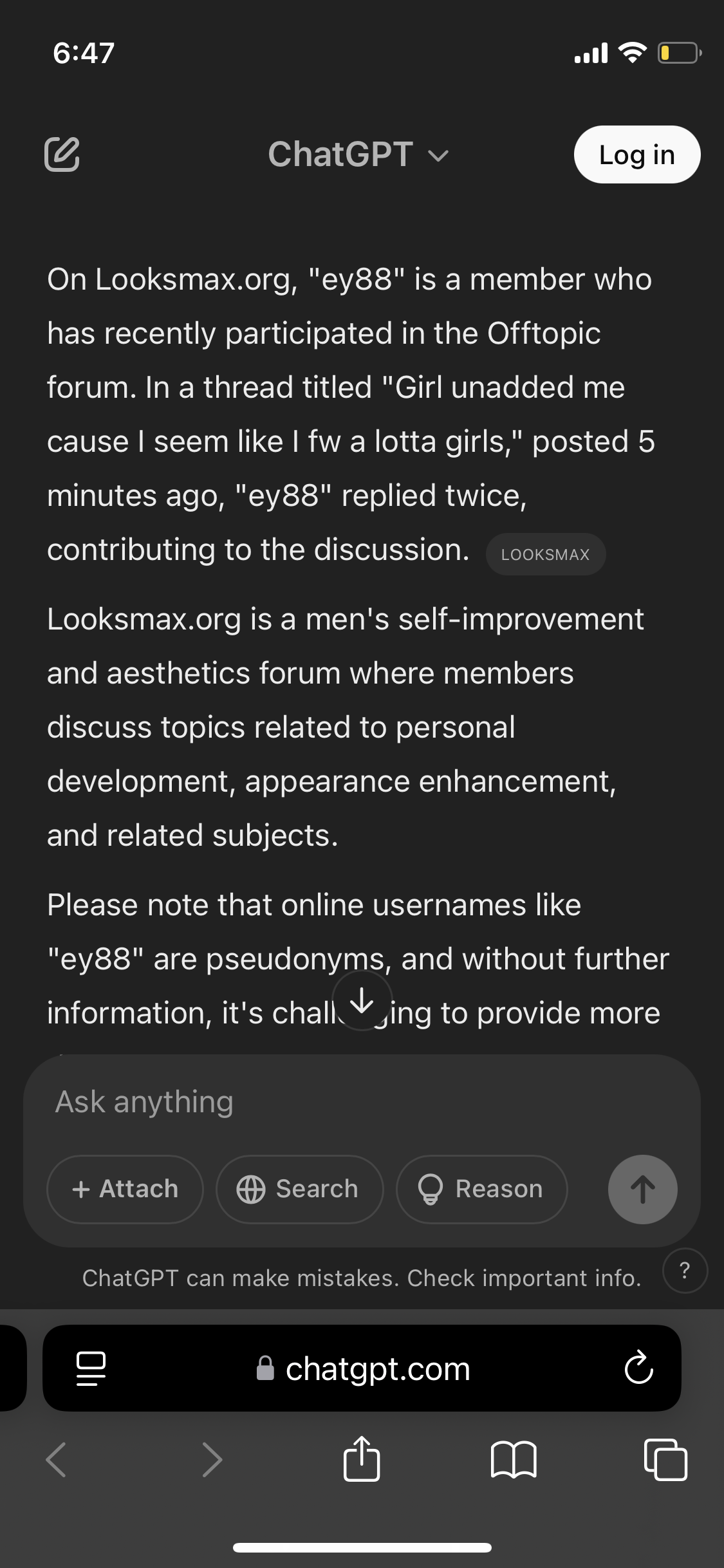
Task: Turn on the Reason option
Action: pos(481,1189)
